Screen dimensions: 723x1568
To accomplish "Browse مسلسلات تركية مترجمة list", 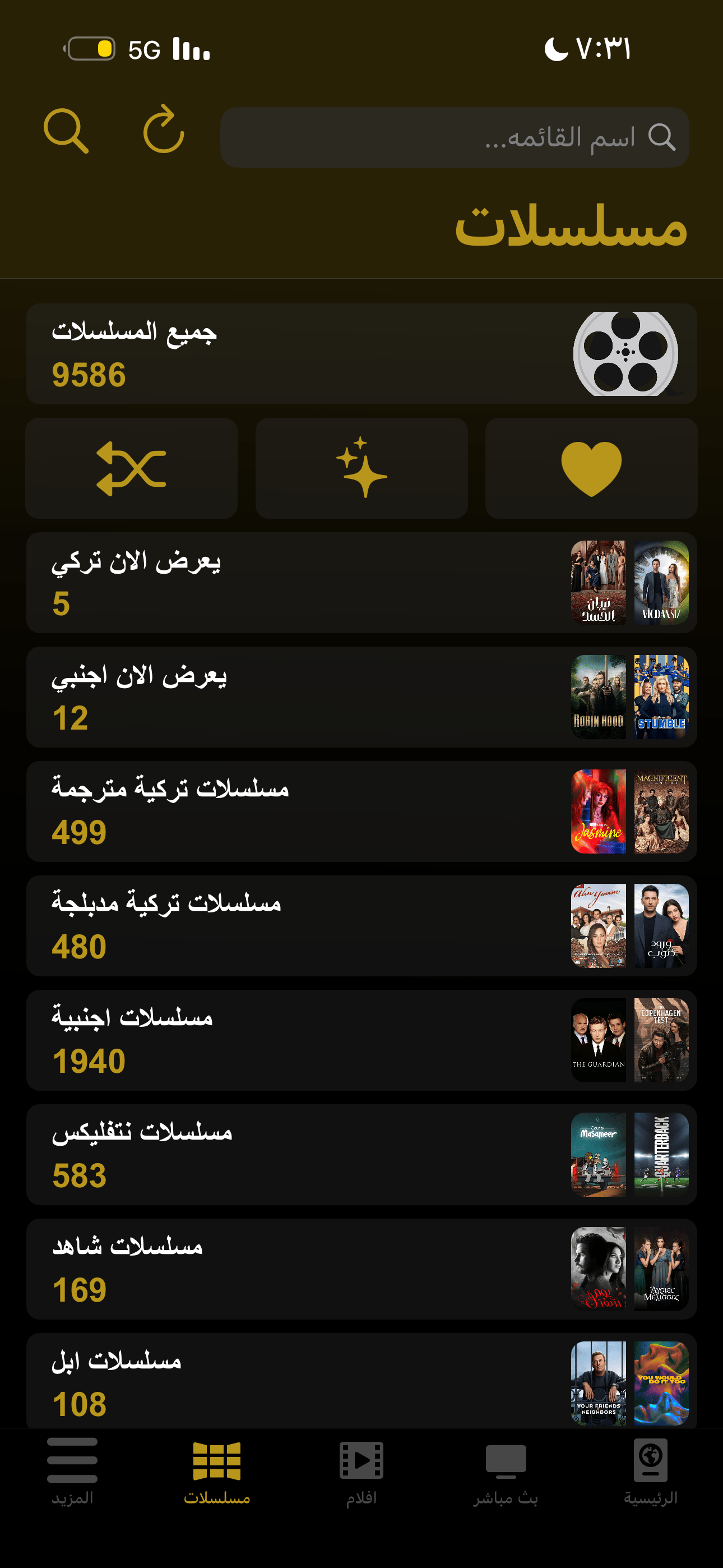I will coord(361,811).
